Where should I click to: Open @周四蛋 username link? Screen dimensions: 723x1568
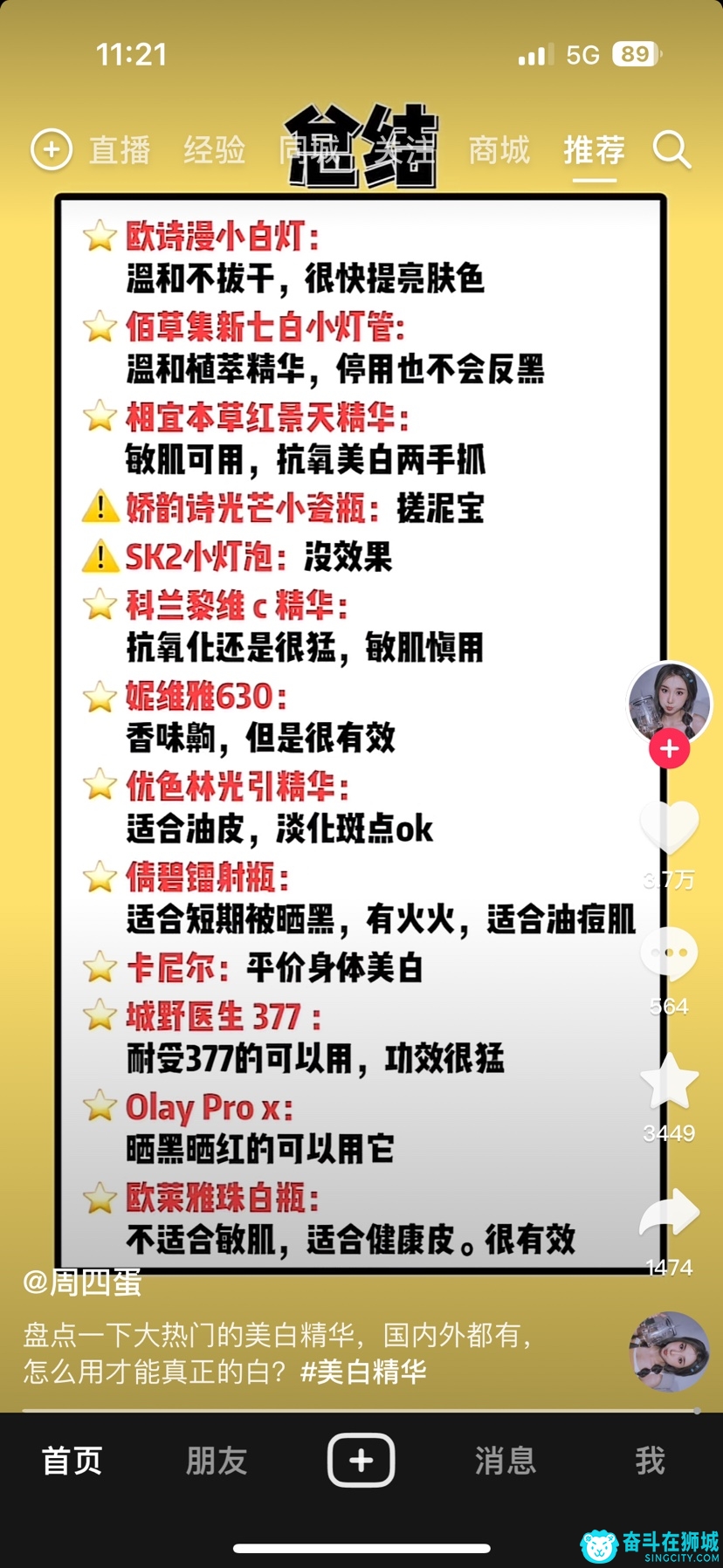[x=82, y=1283]
